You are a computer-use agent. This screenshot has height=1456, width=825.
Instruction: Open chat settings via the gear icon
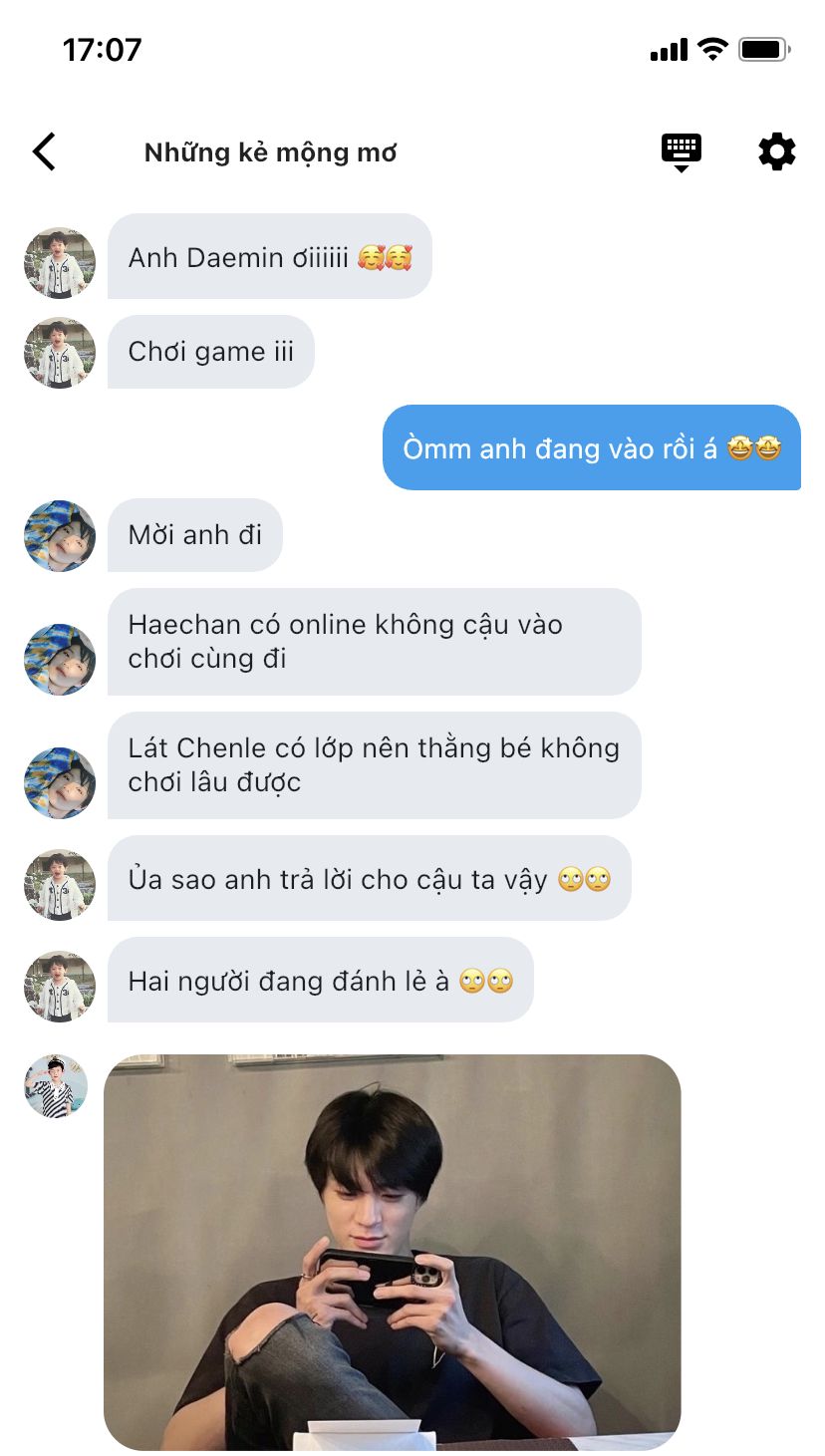[776, 152]
